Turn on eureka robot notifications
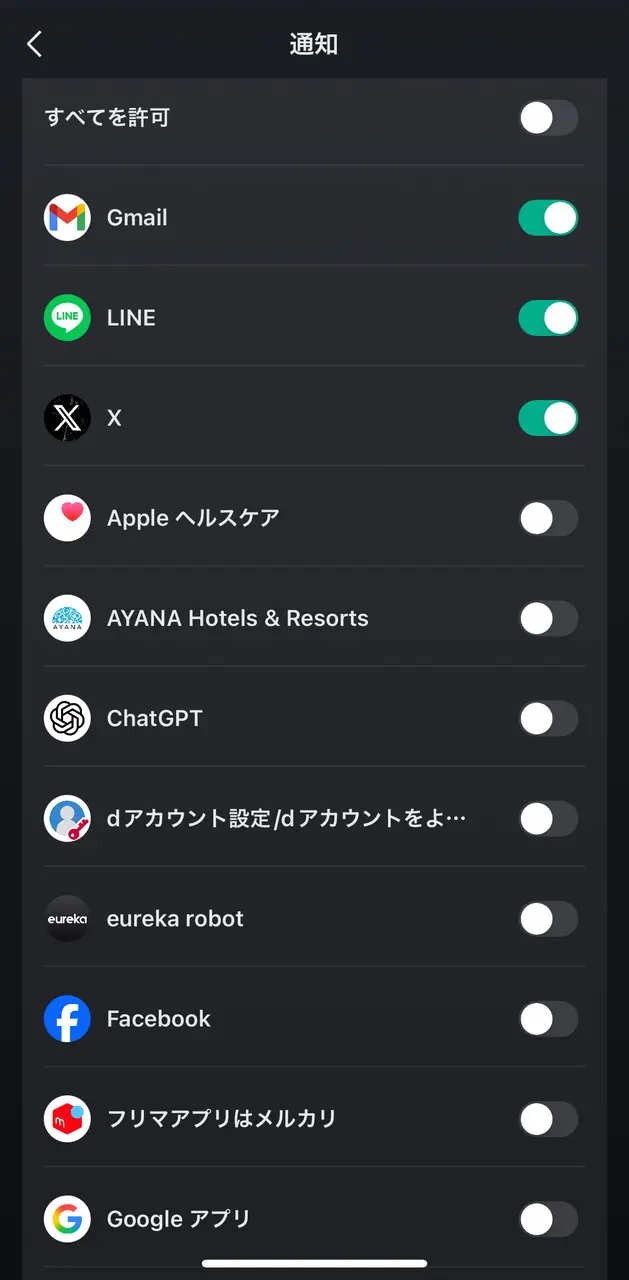The height and width of the screenshot is (1280, 629). (x=548, y=919)
